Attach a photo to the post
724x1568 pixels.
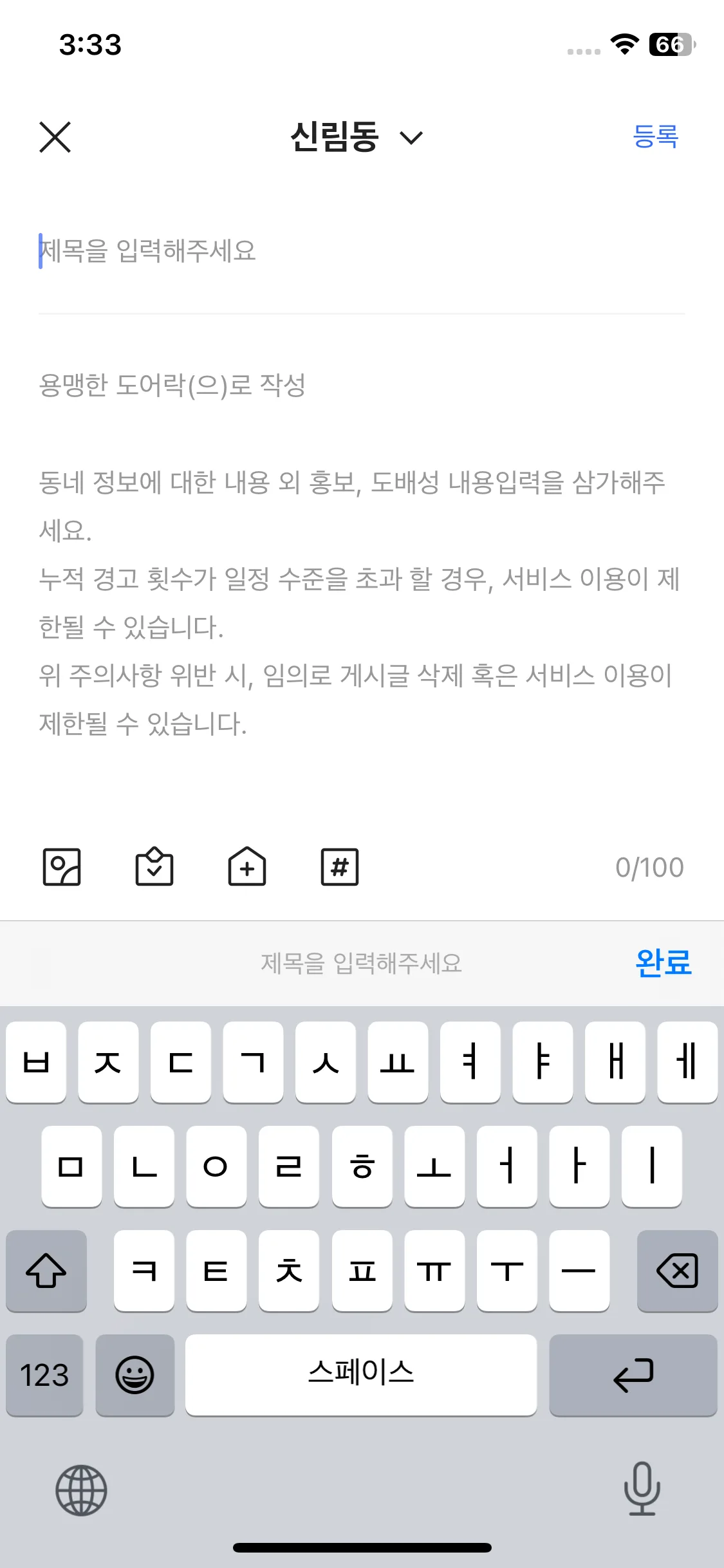coord(62,866)
